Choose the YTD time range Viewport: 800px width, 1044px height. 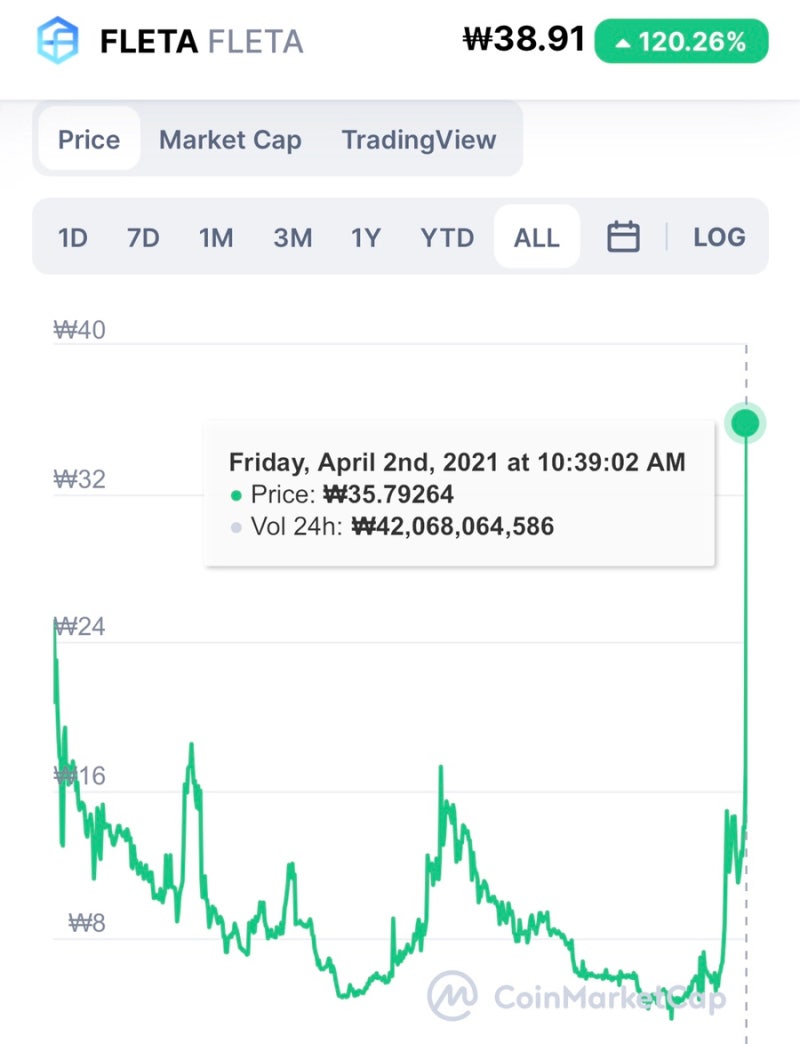point(447,238)
